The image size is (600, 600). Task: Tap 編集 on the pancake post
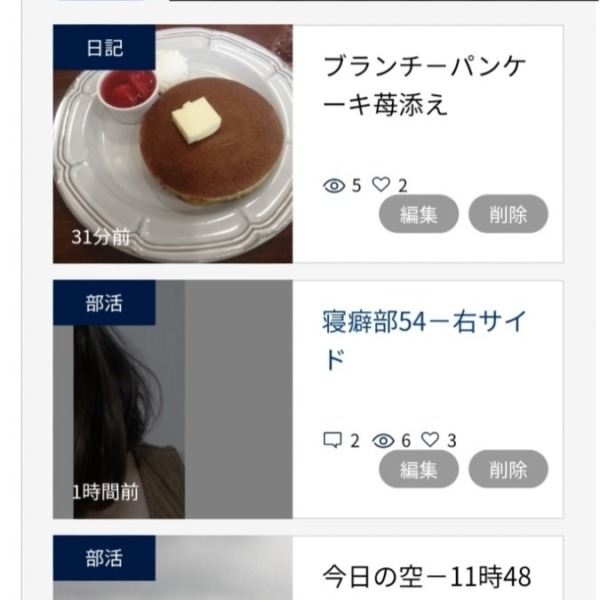click(418, 214)
